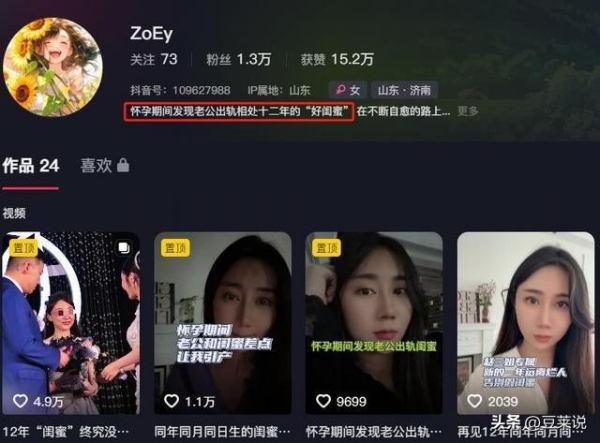Open the video with 9699 likes
Image resolution: width=600 pixels, height=443 pixels.
[x=373, y=320]
